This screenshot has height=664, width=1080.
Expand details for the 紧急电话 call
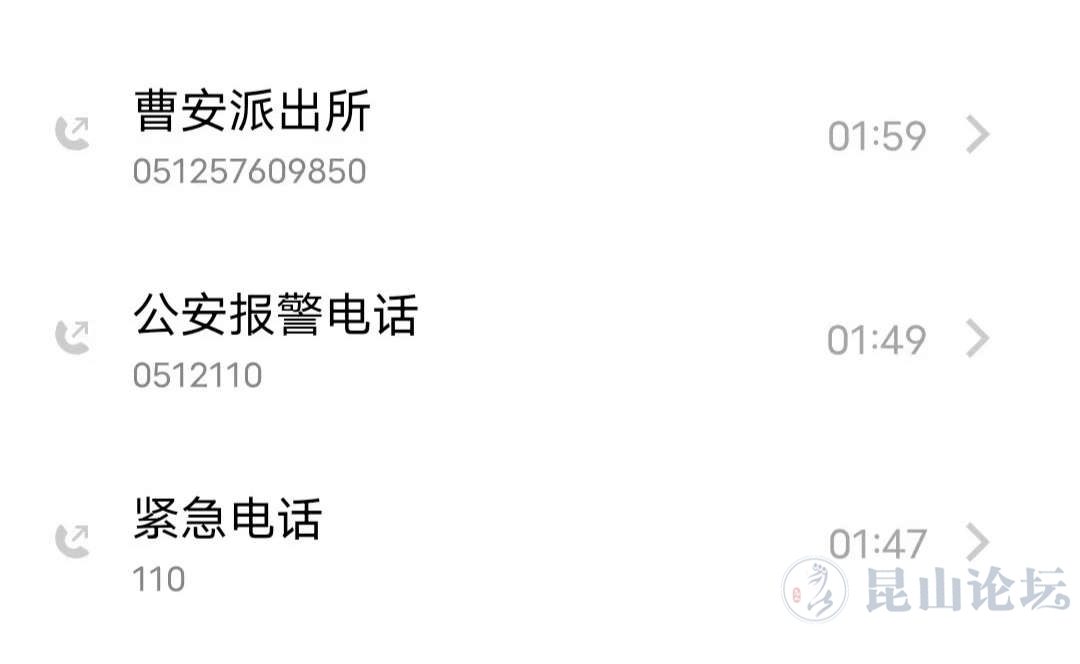click(977, 543)
